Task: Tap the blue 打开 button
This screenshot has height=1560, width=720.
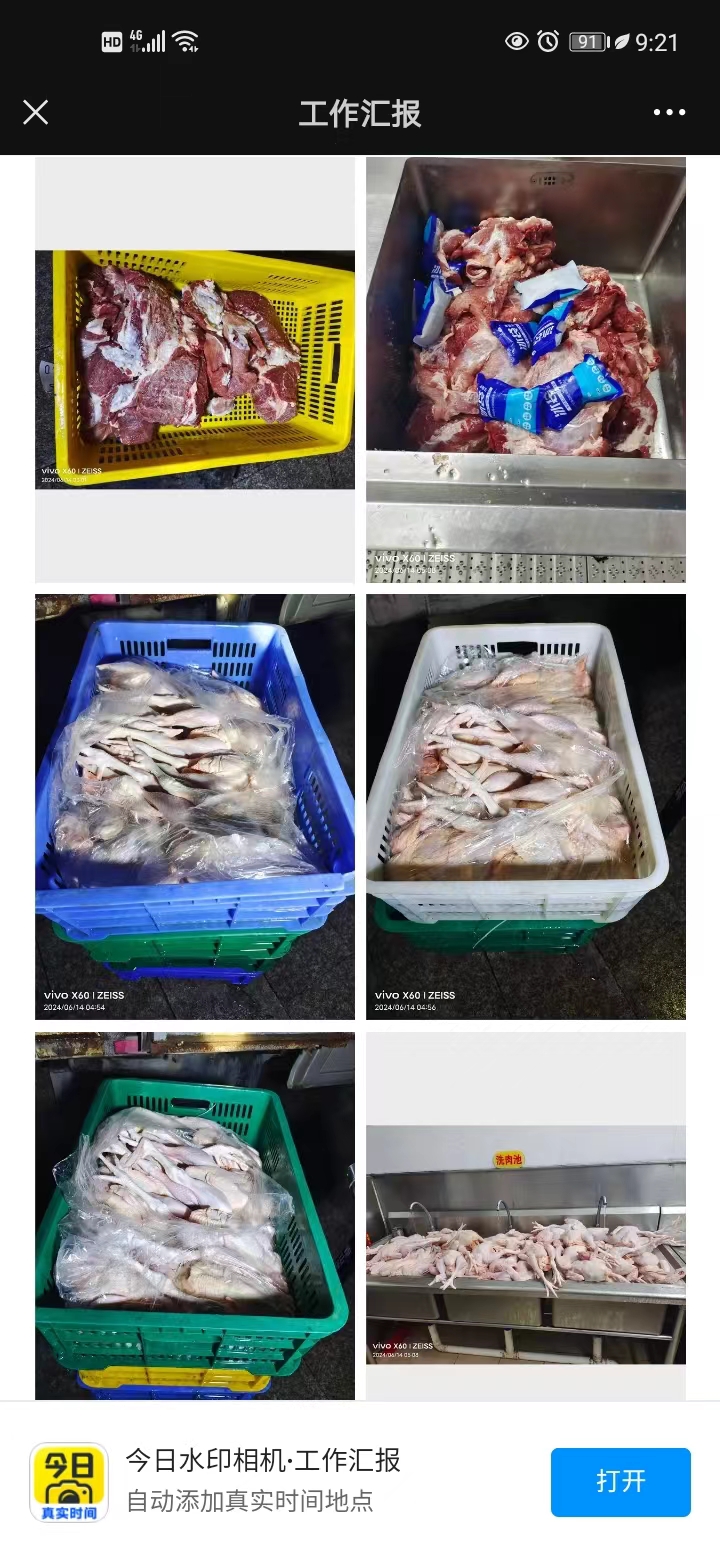Action: point(620,1481)
